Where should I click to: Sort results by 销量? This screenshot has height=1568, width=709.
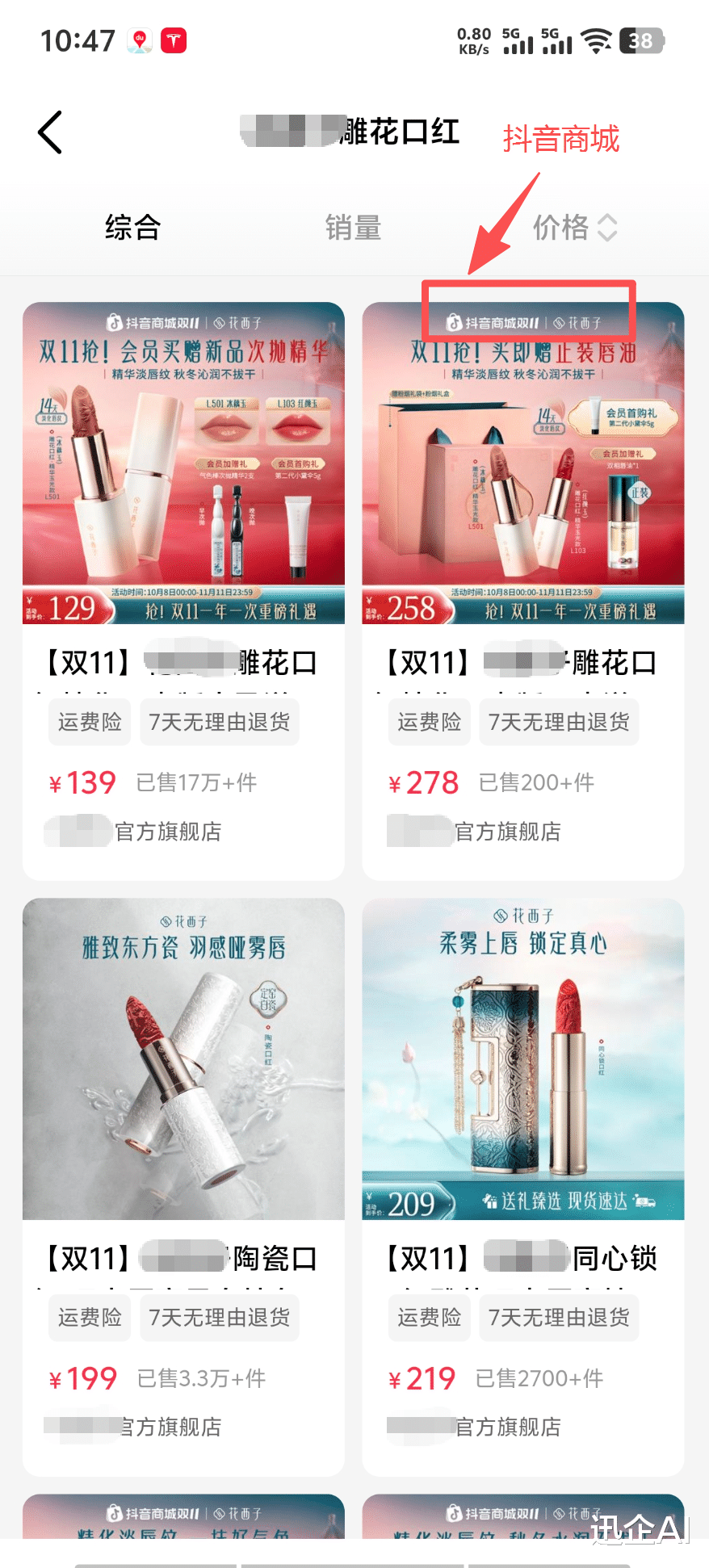353,228
